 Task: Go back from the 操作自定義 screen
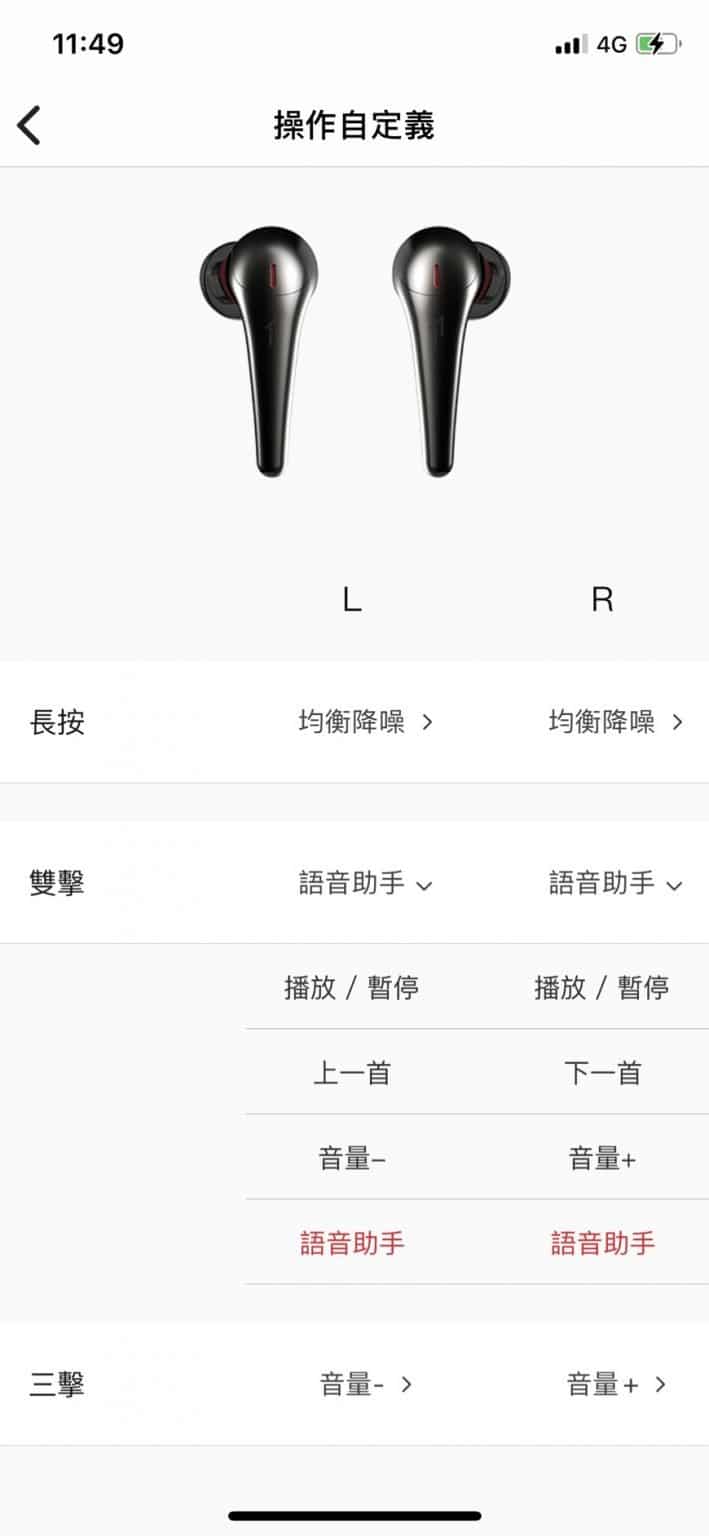pyautogui.click(x=30, y=126)
